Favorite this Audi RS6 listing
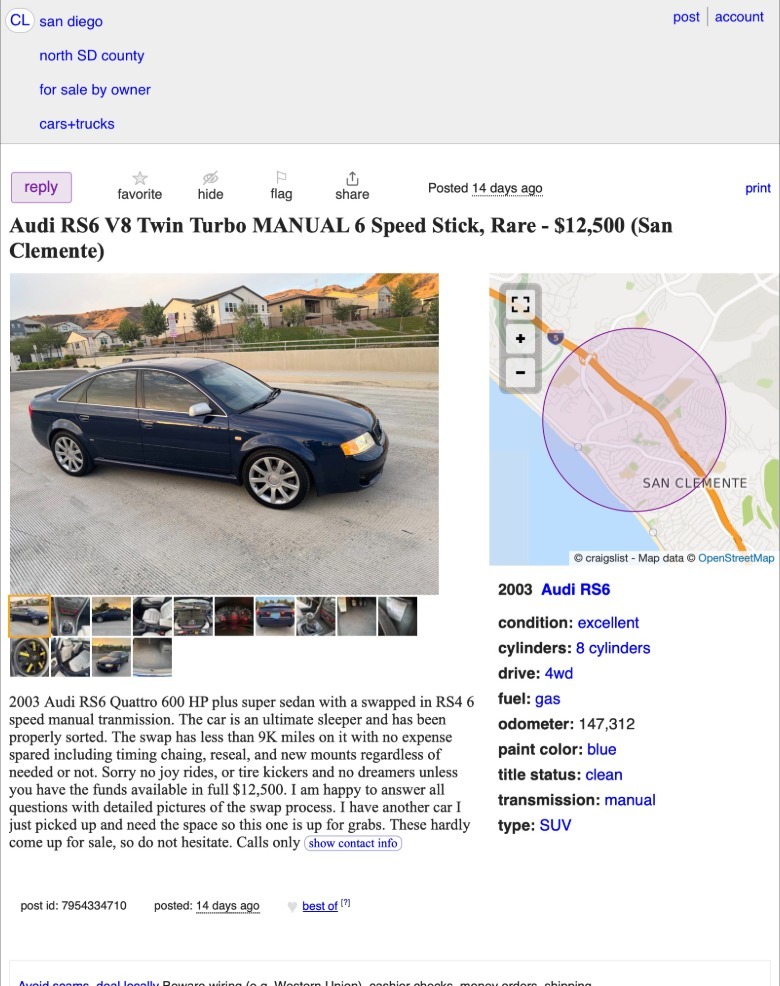The image size is (780, 986). [140, 186]
